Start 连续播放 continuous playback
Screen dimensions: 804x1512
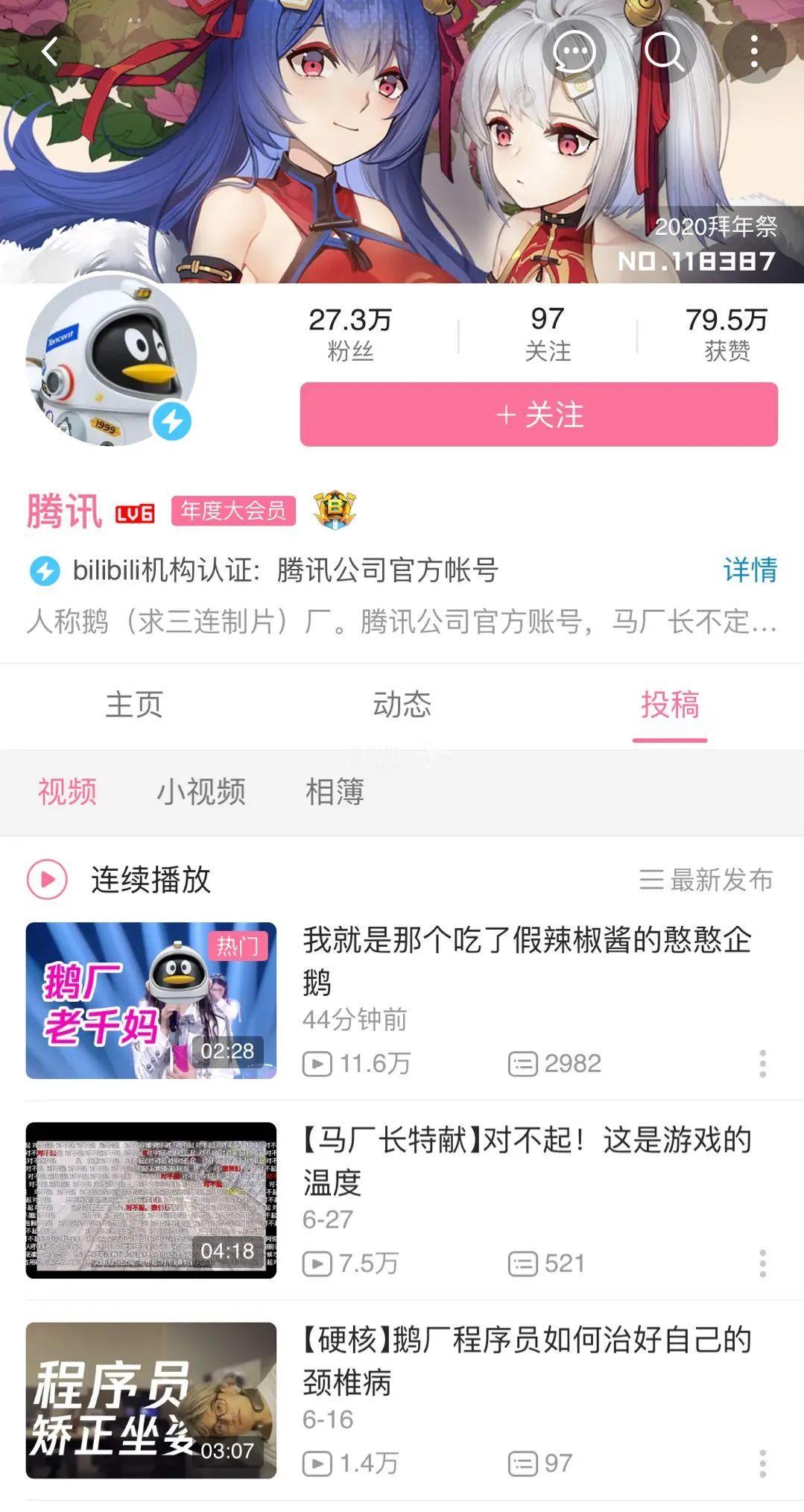[119, 880]
